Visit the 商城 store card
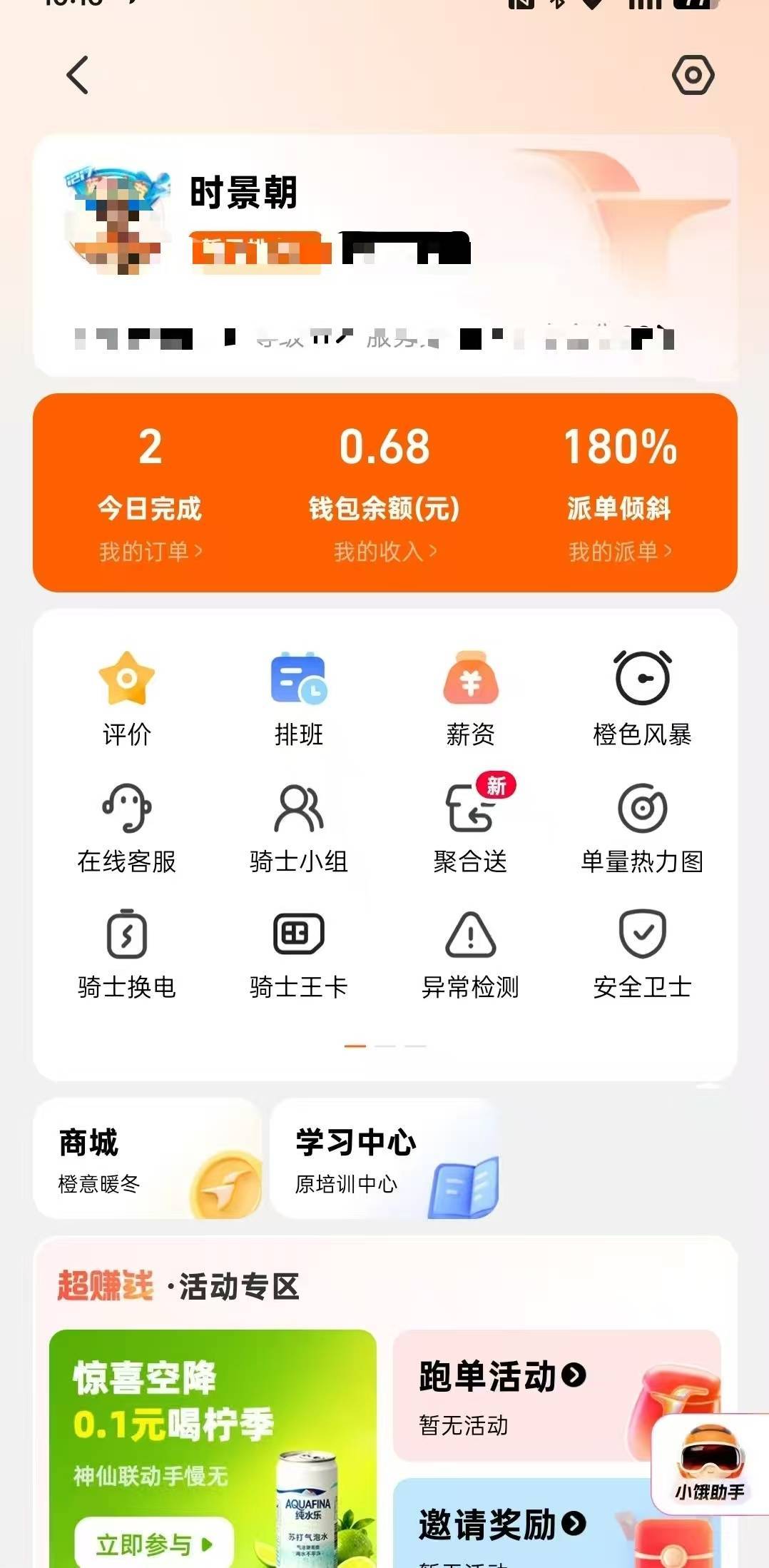The image size is (769, 1568). coord(148,1159)
